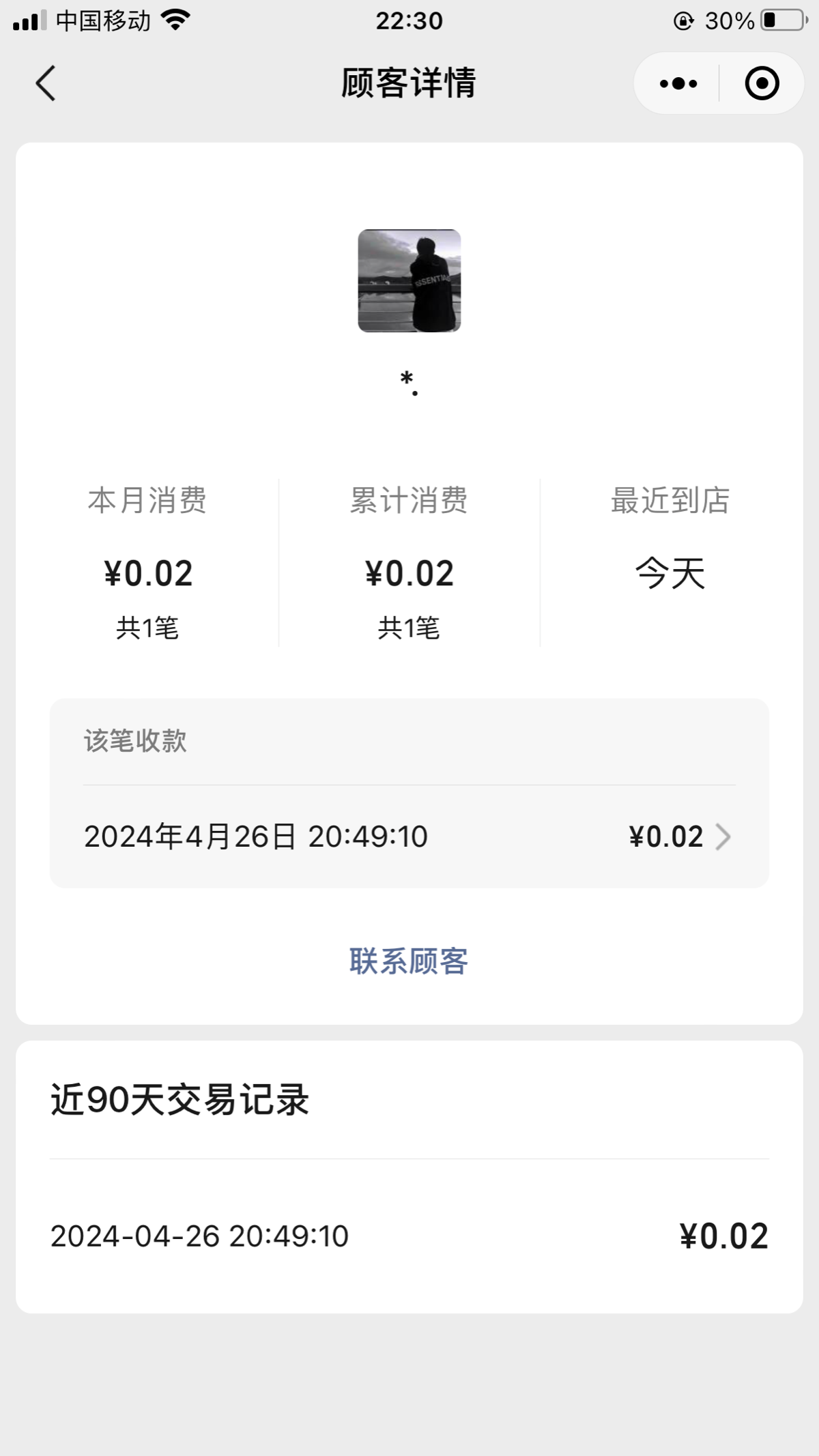Tap the orientation lock icon near battery
The width and height of the screenshot is (819, 1456).
tap(682, 20)
